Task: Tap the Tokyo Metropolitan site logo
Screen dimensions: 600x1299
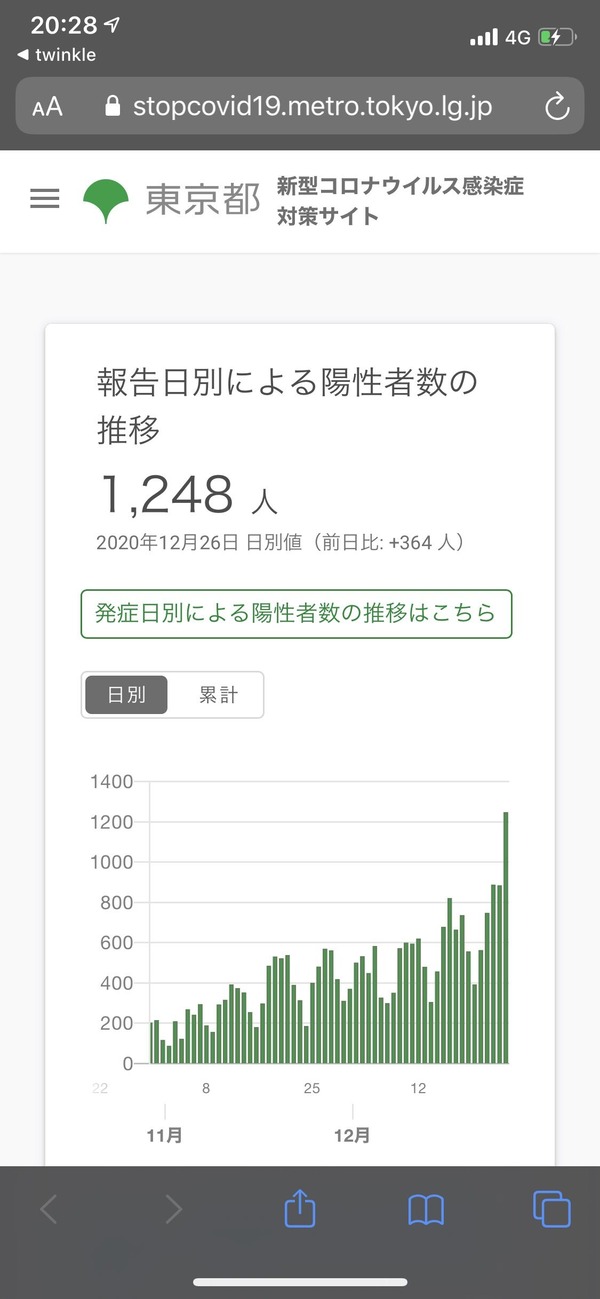Action: 172,200
